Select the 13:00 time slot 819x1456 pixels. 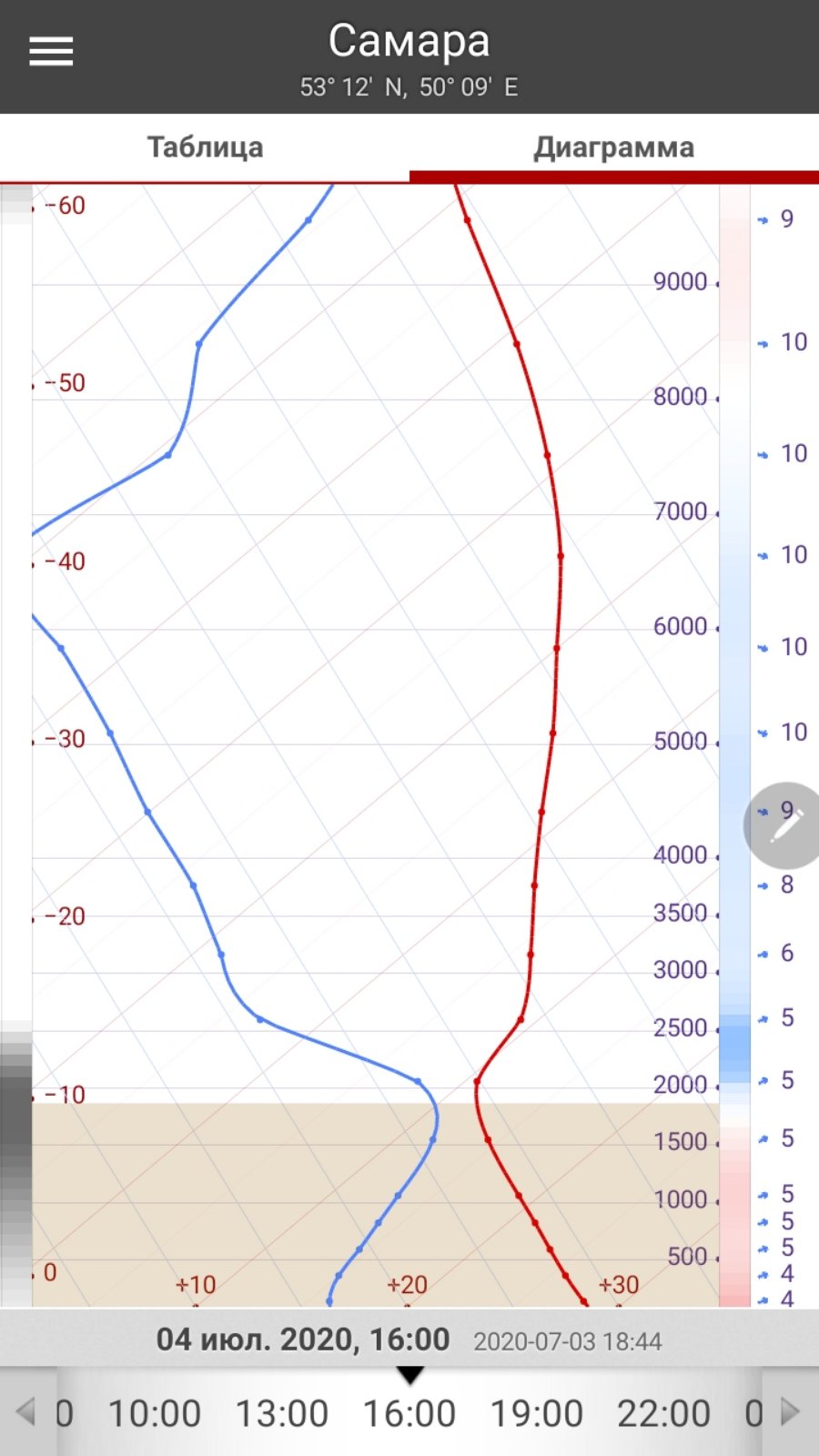[281, 1413]
